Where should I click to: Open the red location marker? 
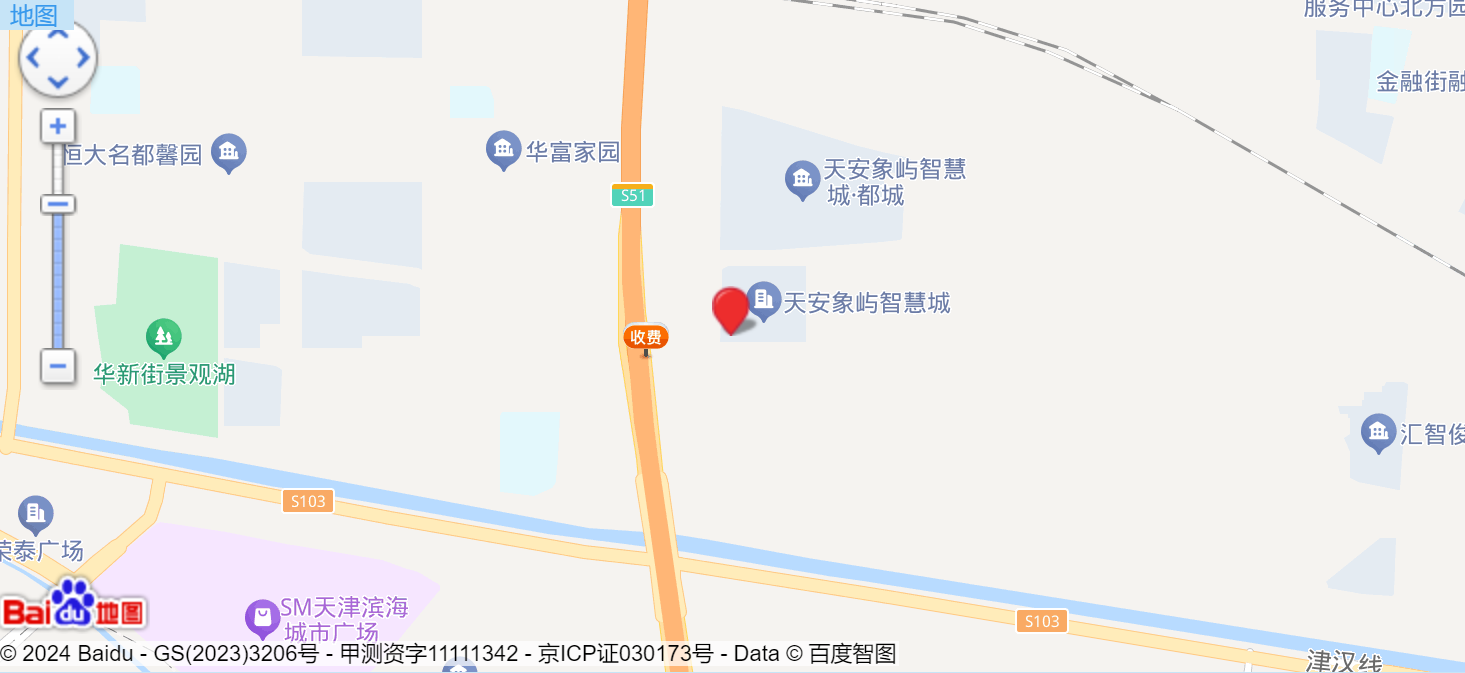731,308
